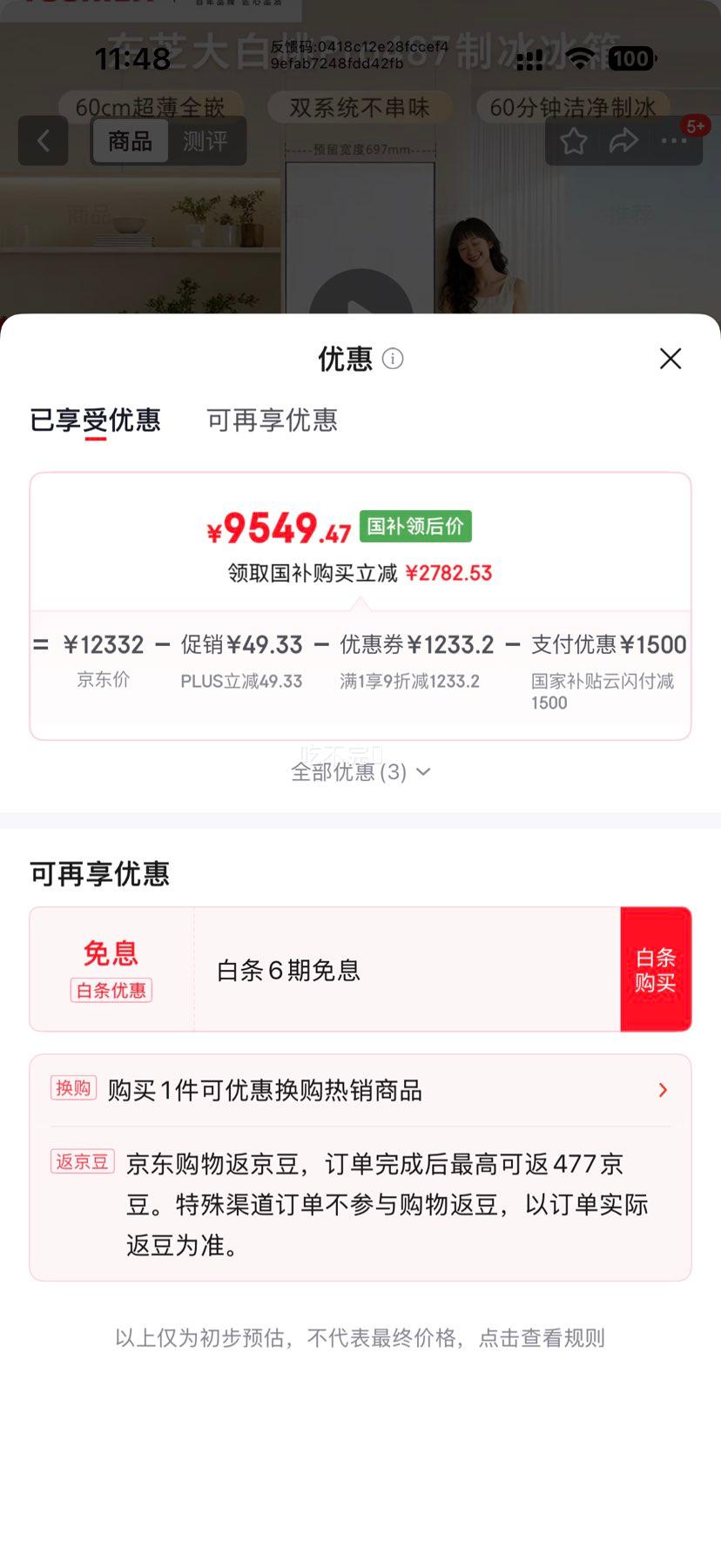Viewport: 721px width, 1568px height.
Task: Tap the 5+ message badge
Action: [x=694, y=126]
